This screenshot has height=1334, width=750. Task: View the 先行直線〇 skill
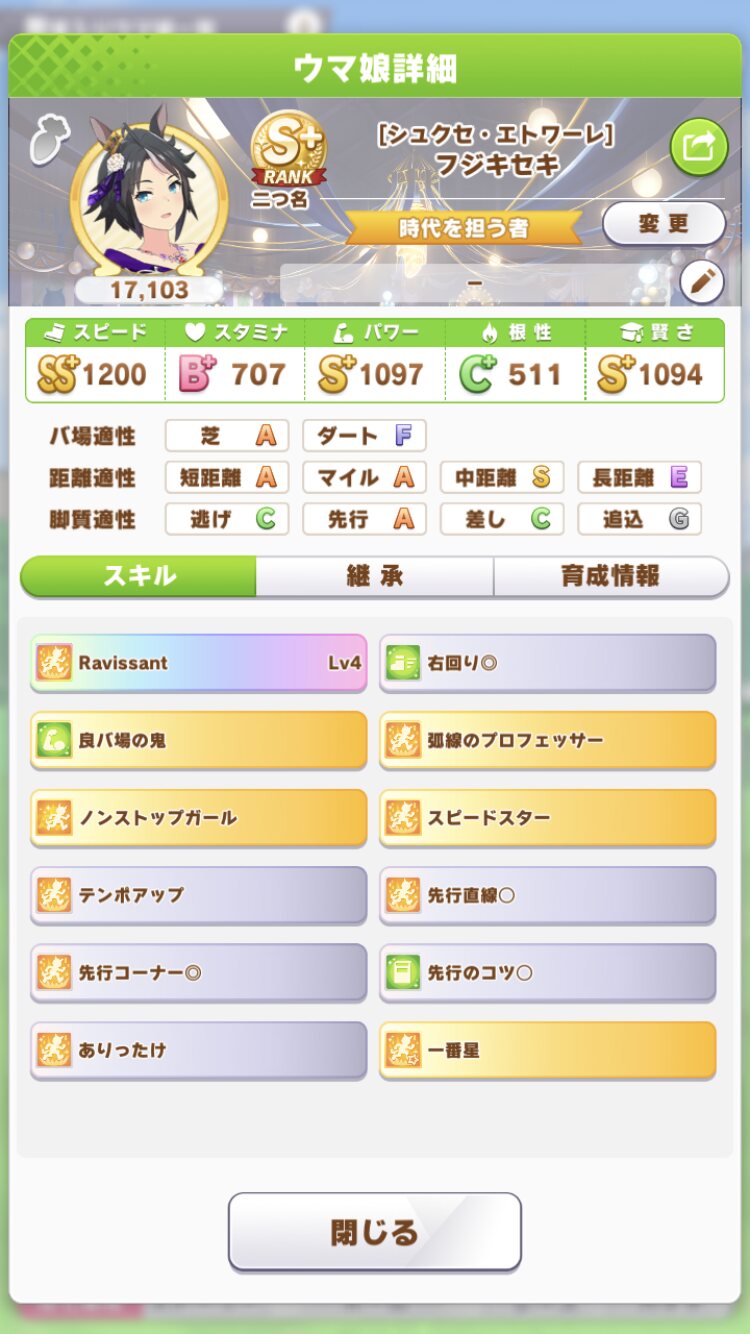coord(547,895)
